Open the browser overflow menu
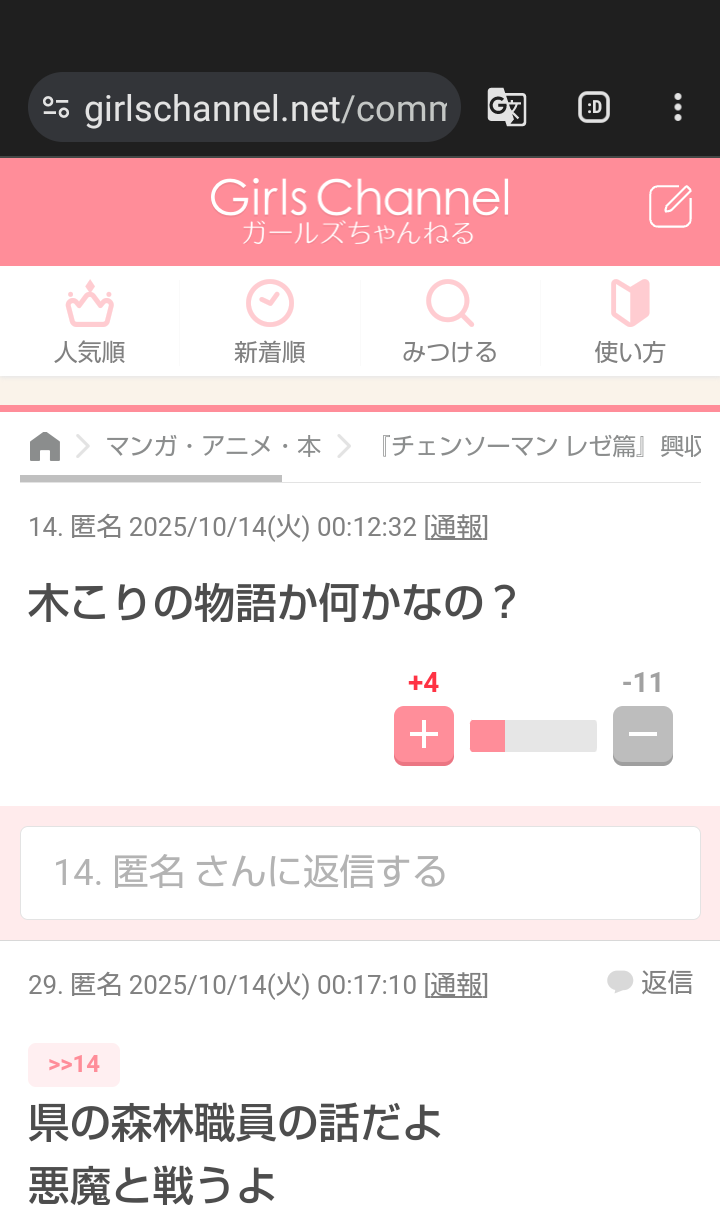The width and height of the screenshot is (720, 1218). click(x=678, y=107)
